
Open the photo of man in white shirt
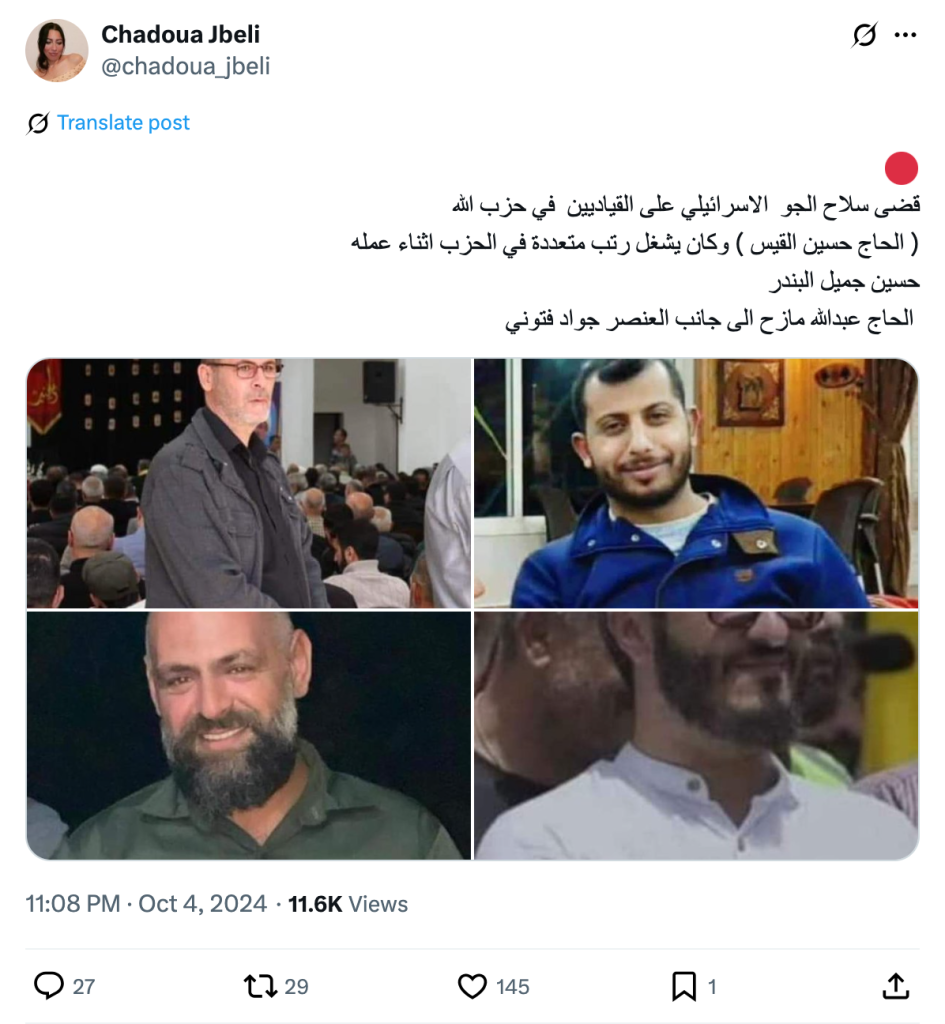(x=695, y=735)
